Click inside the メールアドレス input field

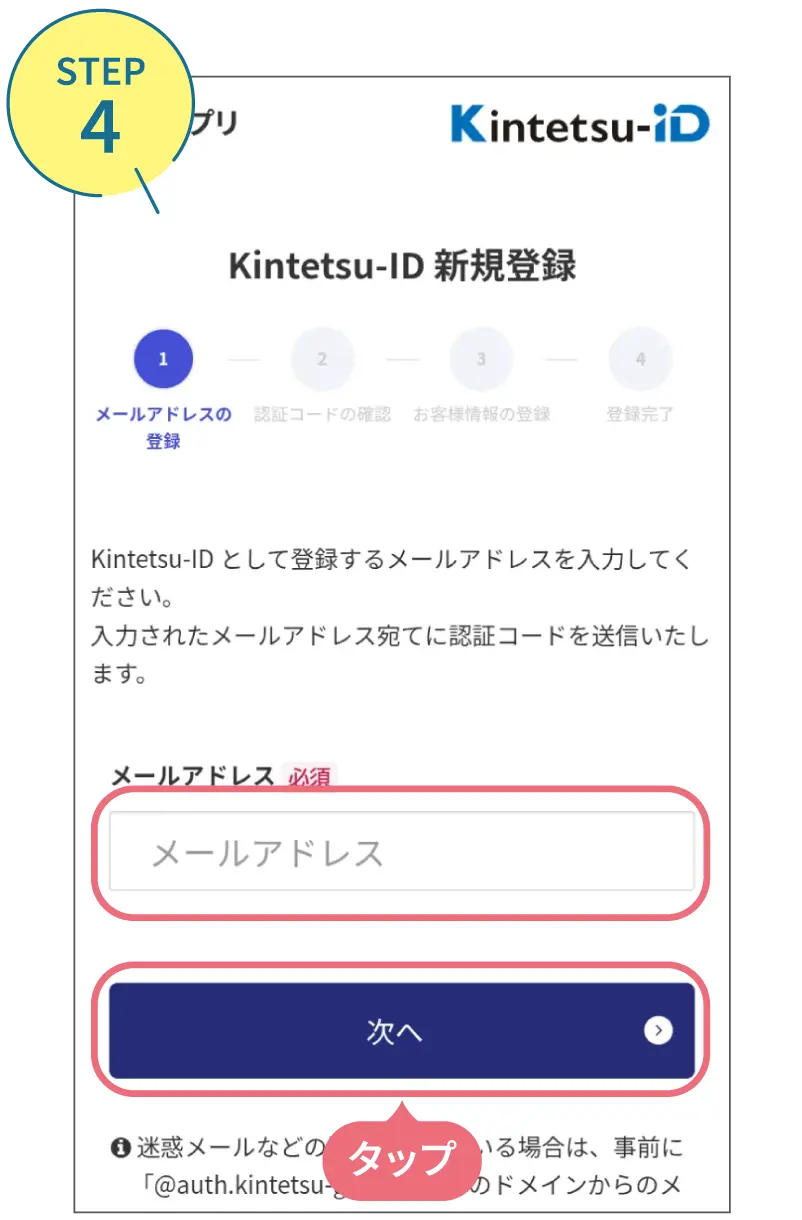click(x=400, y=853)
